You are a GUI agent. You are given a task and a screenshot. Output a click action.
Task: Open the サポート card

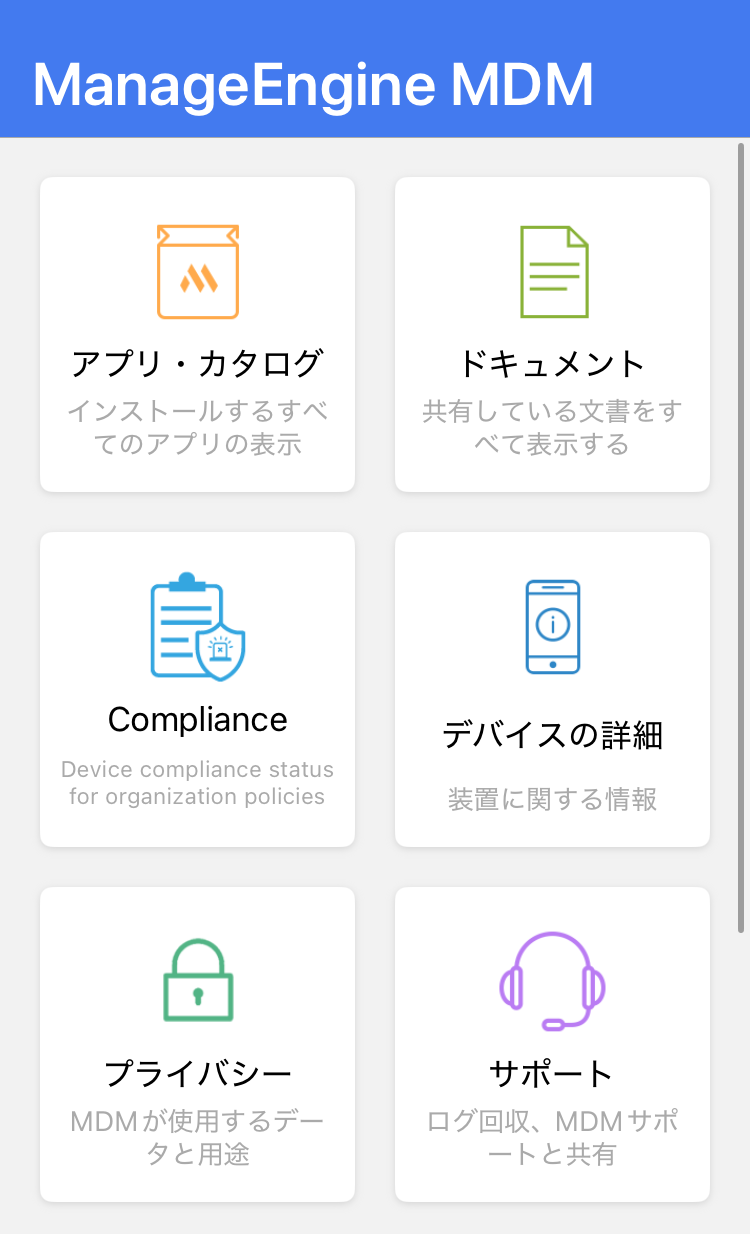552,1044
